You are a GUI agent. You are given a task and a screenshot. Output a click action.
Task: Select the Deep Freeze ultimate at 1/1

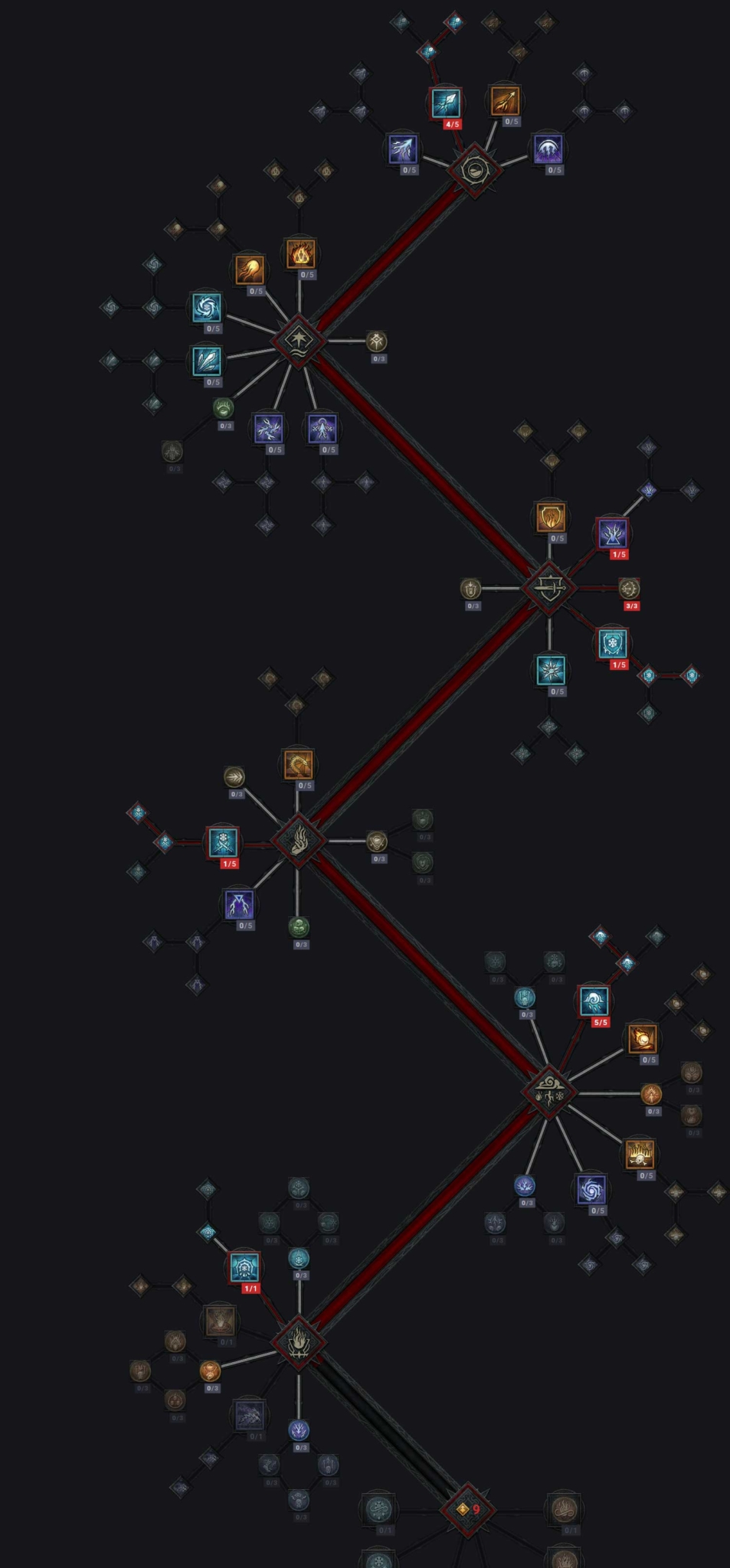[245, 1268]
